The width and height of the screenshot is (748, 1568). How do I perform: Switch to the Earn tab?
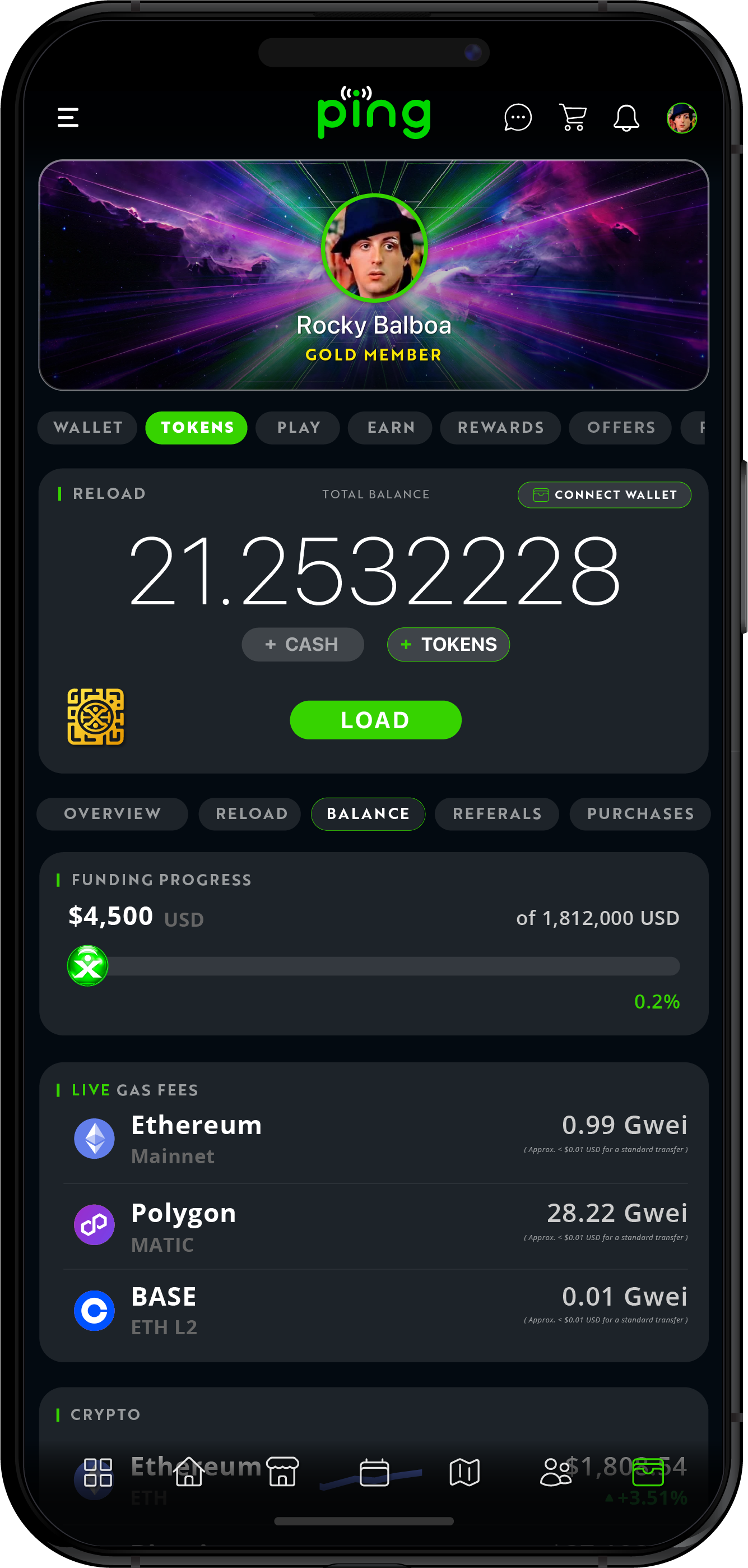[391, 427]
